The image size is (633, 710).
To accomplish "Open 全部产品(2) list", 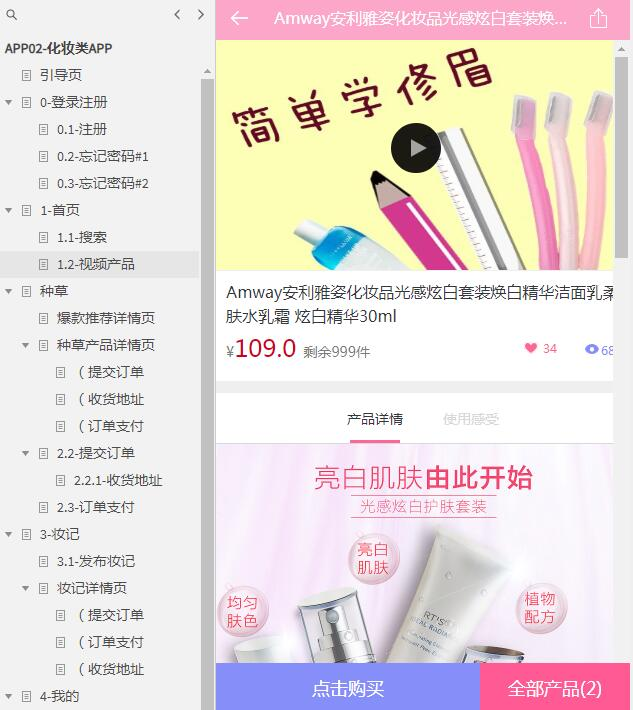I will pos(555,688).
